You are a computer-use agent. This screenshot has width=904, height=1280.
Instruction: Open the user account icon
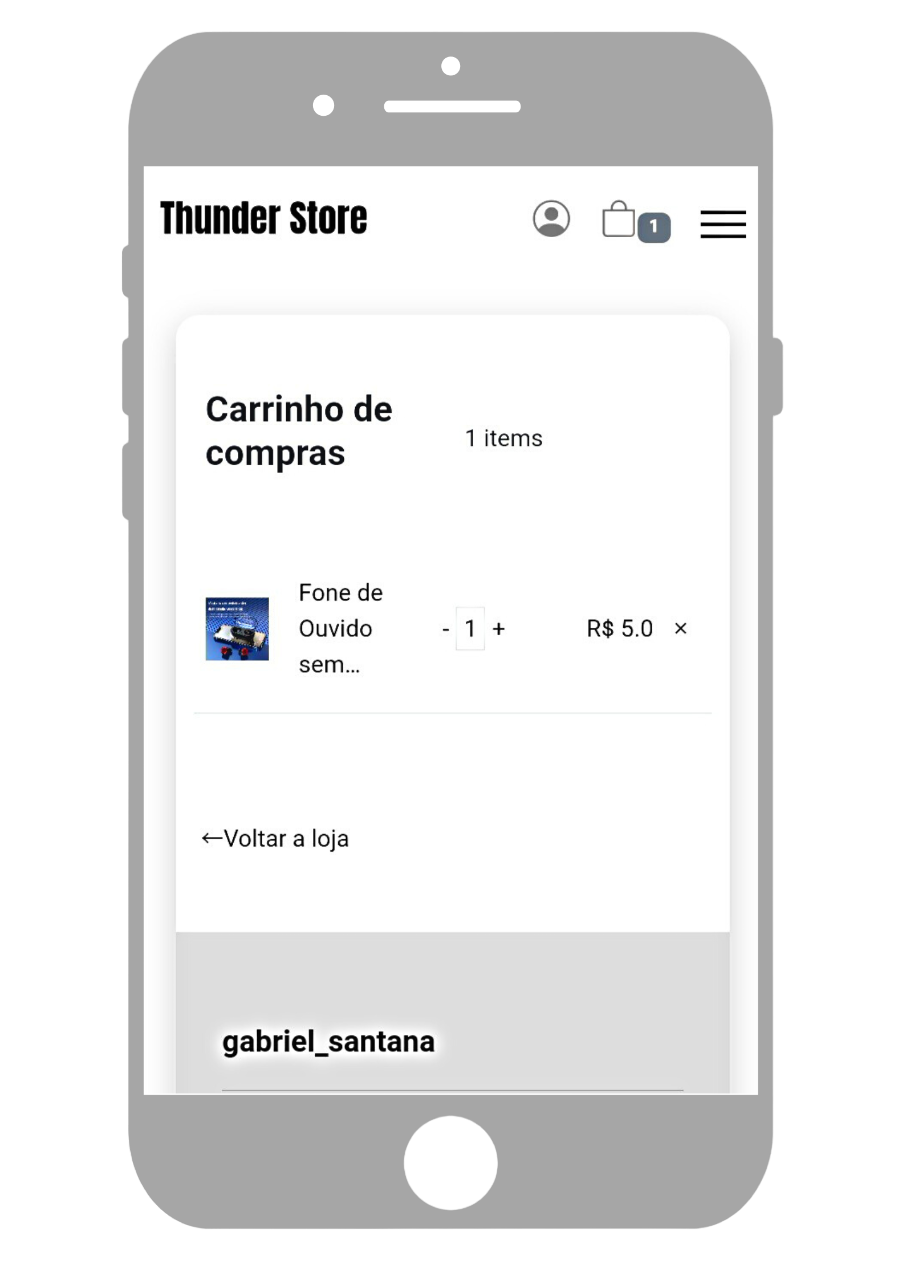[551, 219]
